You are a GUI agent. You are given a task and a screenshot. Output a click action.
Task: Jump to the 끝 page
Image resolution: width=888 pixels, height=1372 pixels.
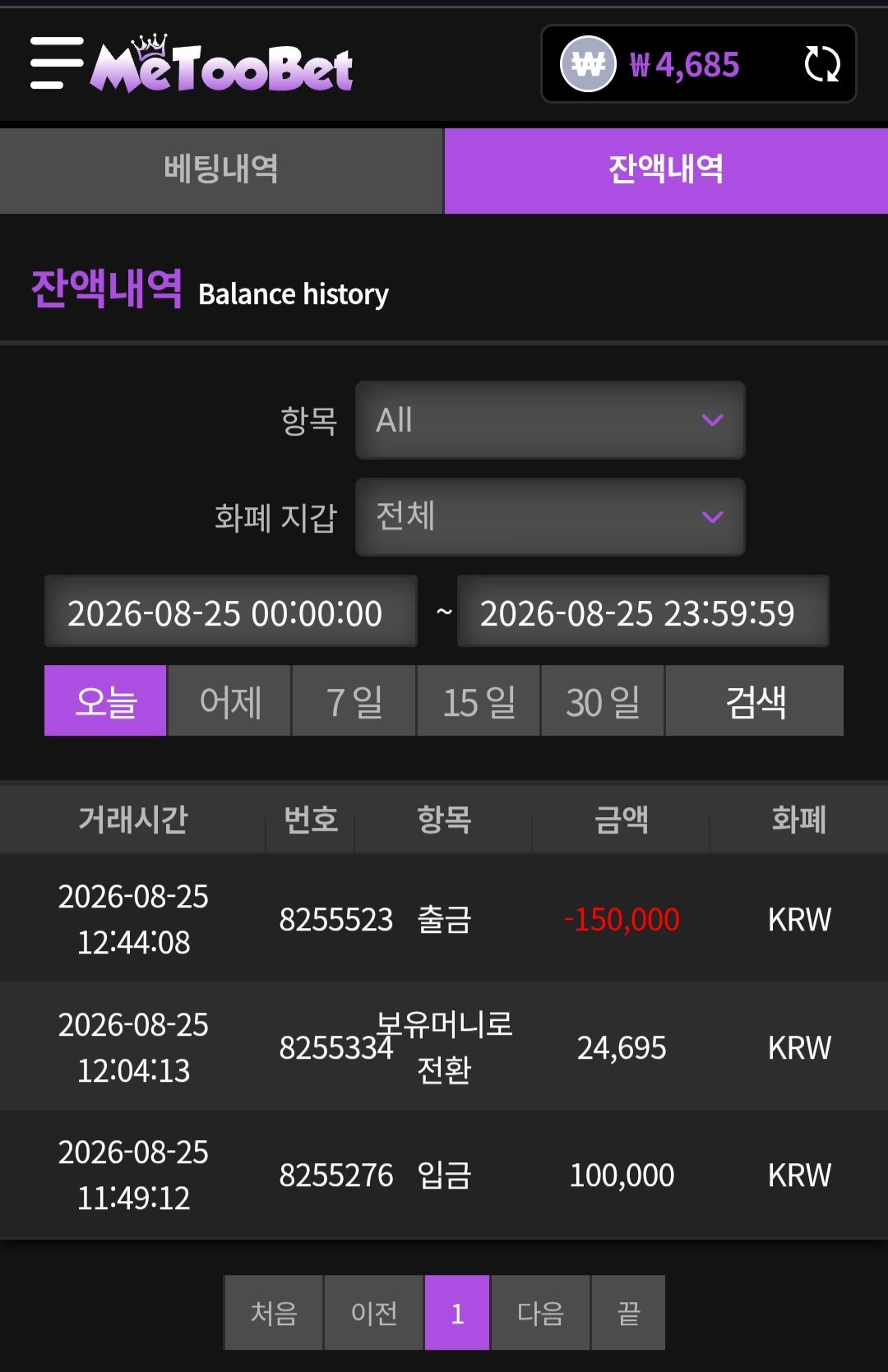click(628, 1313)
